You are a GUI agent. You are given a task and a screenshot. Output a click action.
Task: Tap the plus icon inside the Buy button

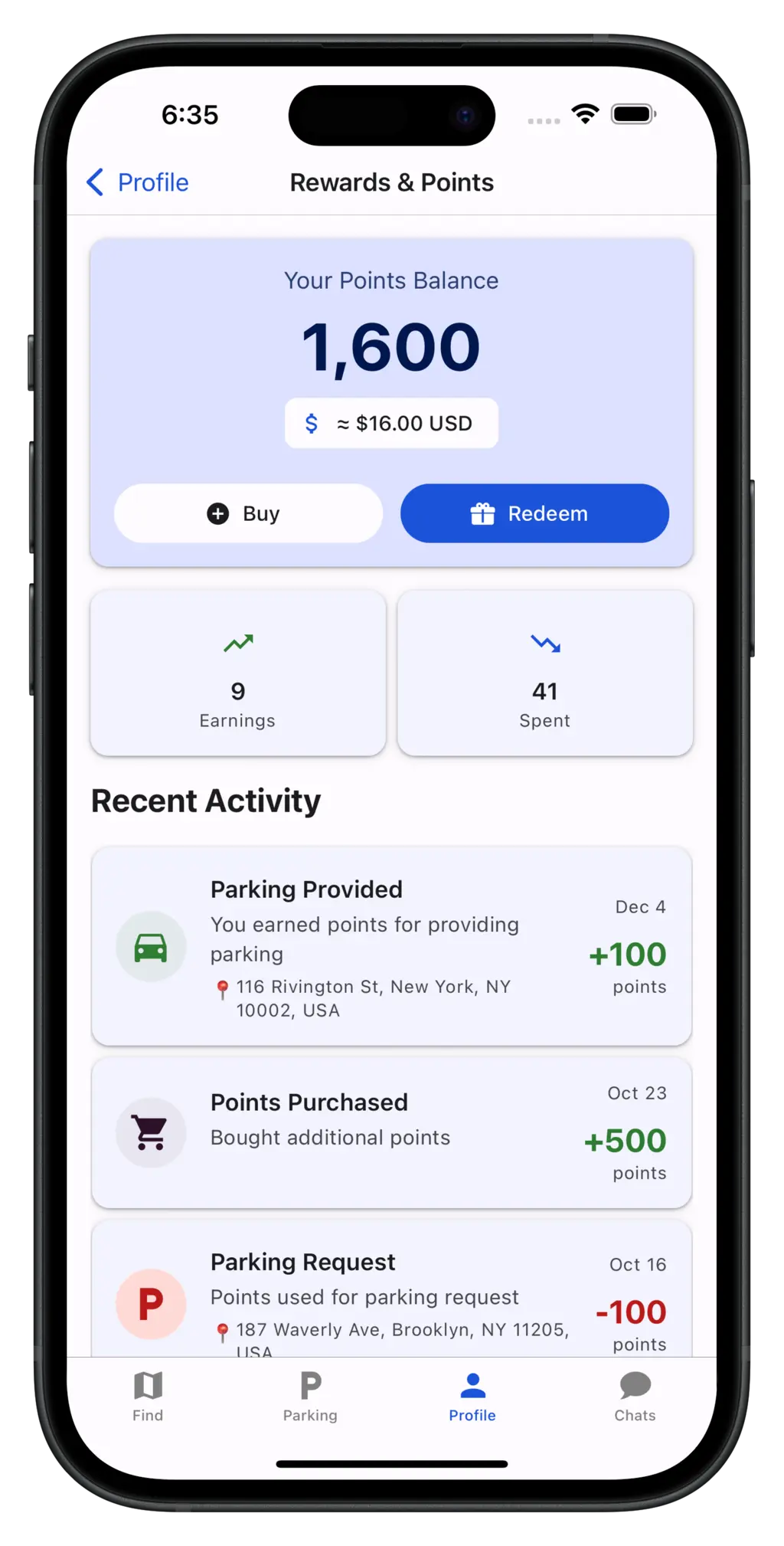pos(217,513)
